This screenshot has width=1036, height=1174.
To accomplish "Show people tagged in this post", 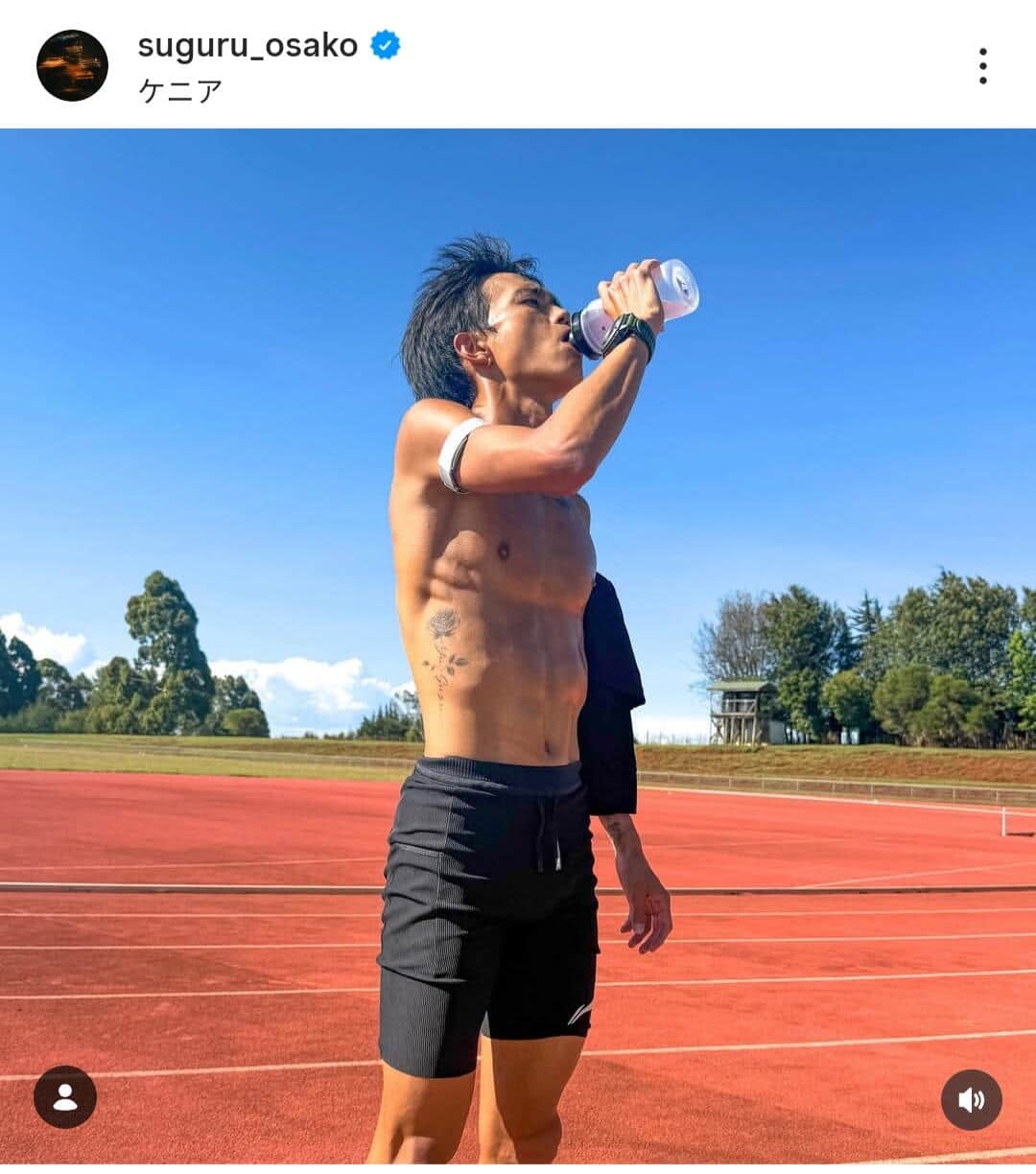I will click(x=65, y=1097).
